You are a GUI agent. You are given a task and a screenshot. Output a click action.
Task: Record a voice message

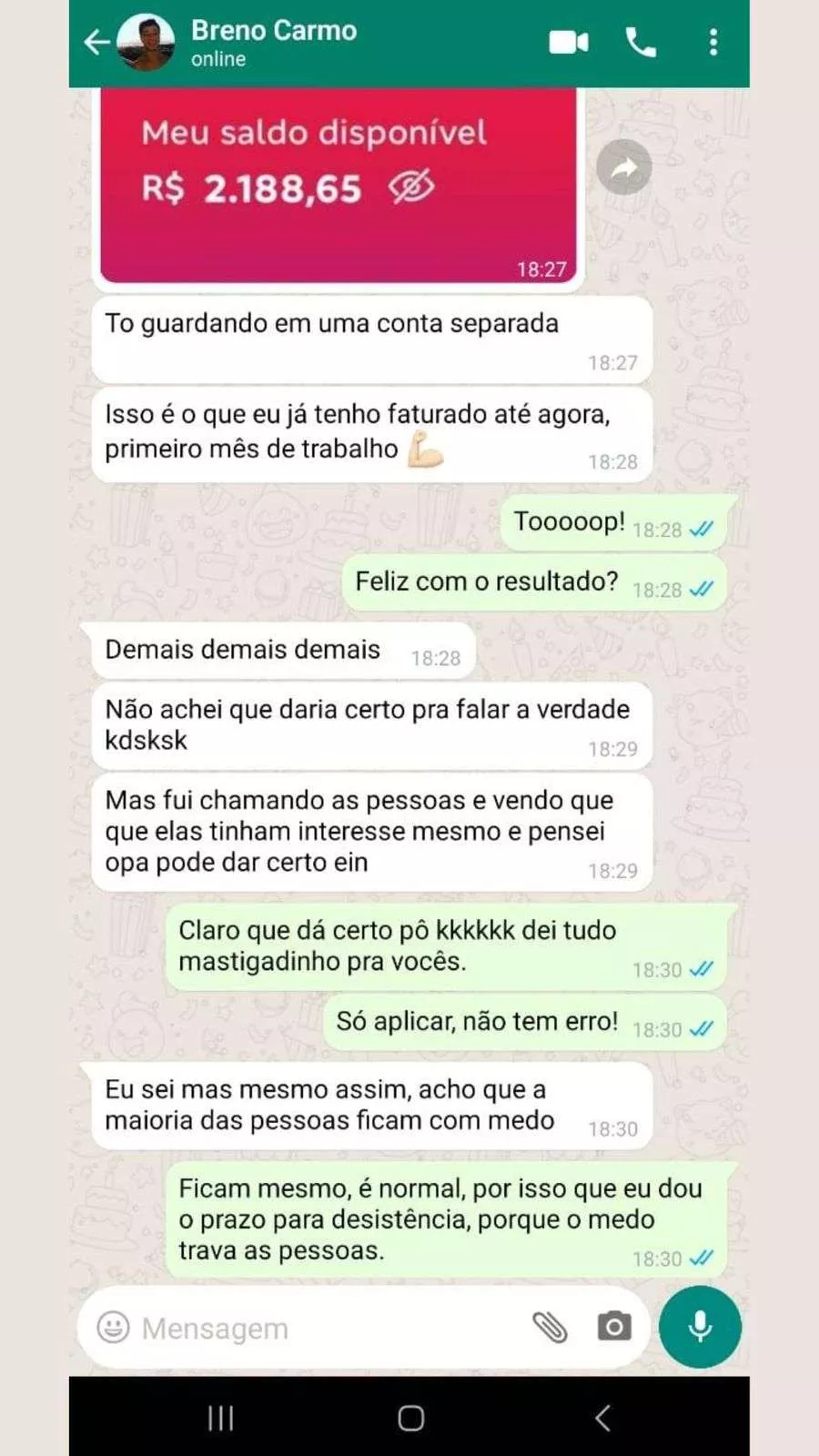[x=700, y=1327]
